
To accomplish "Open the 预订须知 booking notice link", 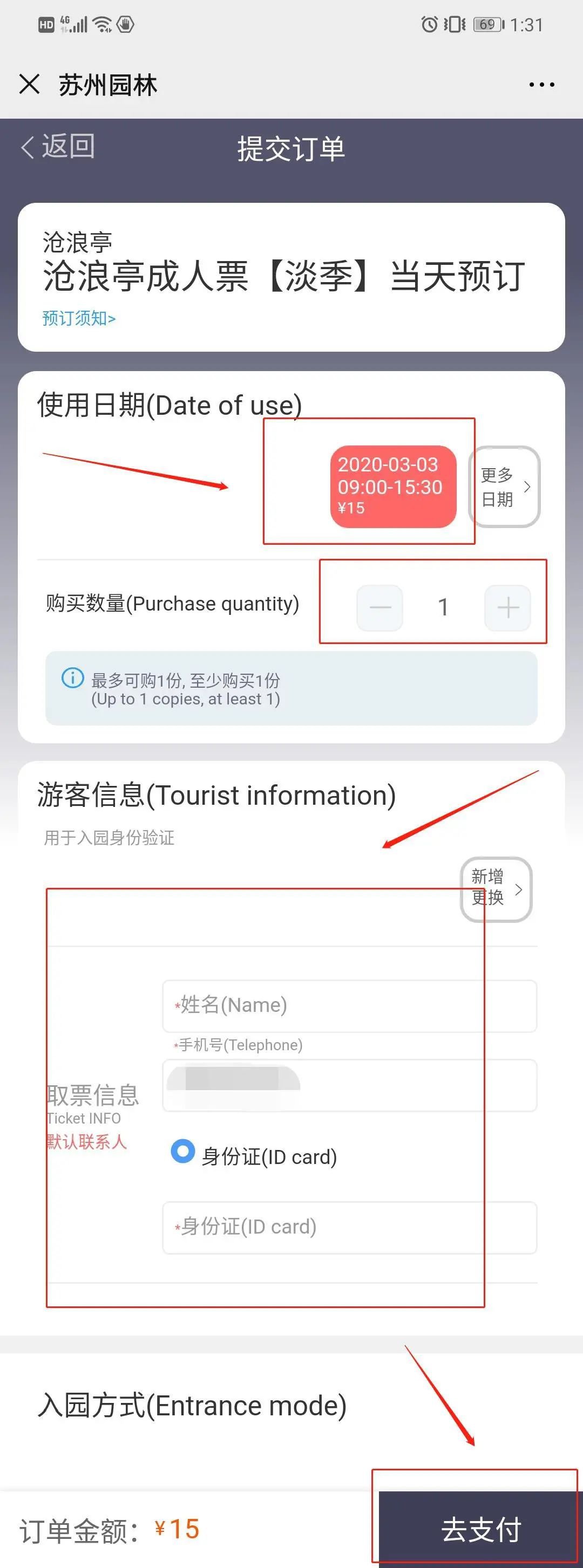I will coord(79,318).
